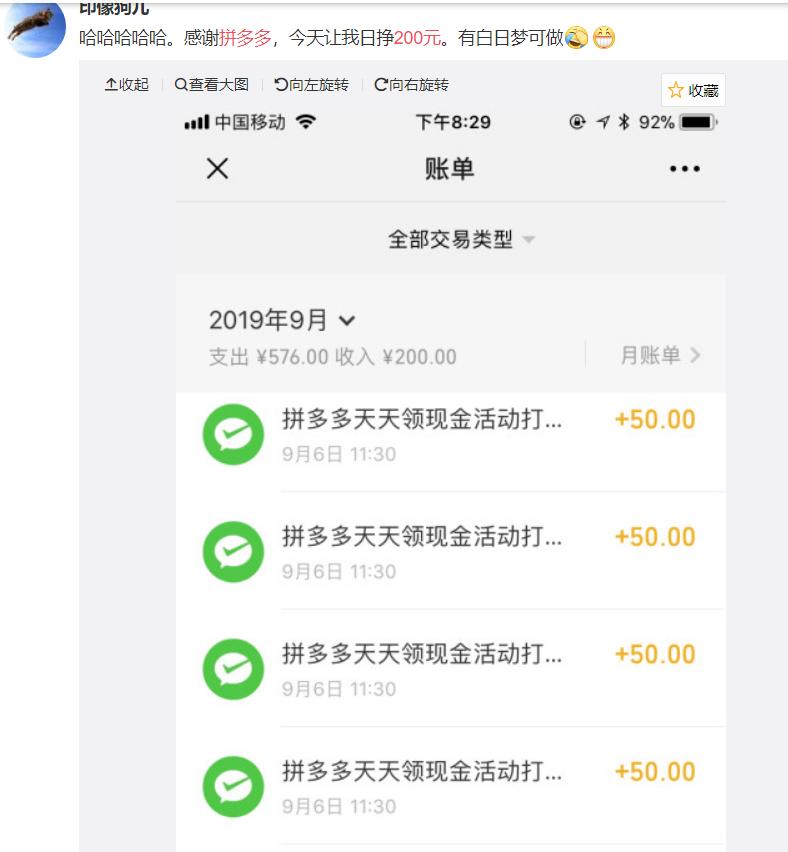Select the WeChat Pay icon on first +50.00 transaction
This screenshot has width=788, height=852.
pos(232,436)
